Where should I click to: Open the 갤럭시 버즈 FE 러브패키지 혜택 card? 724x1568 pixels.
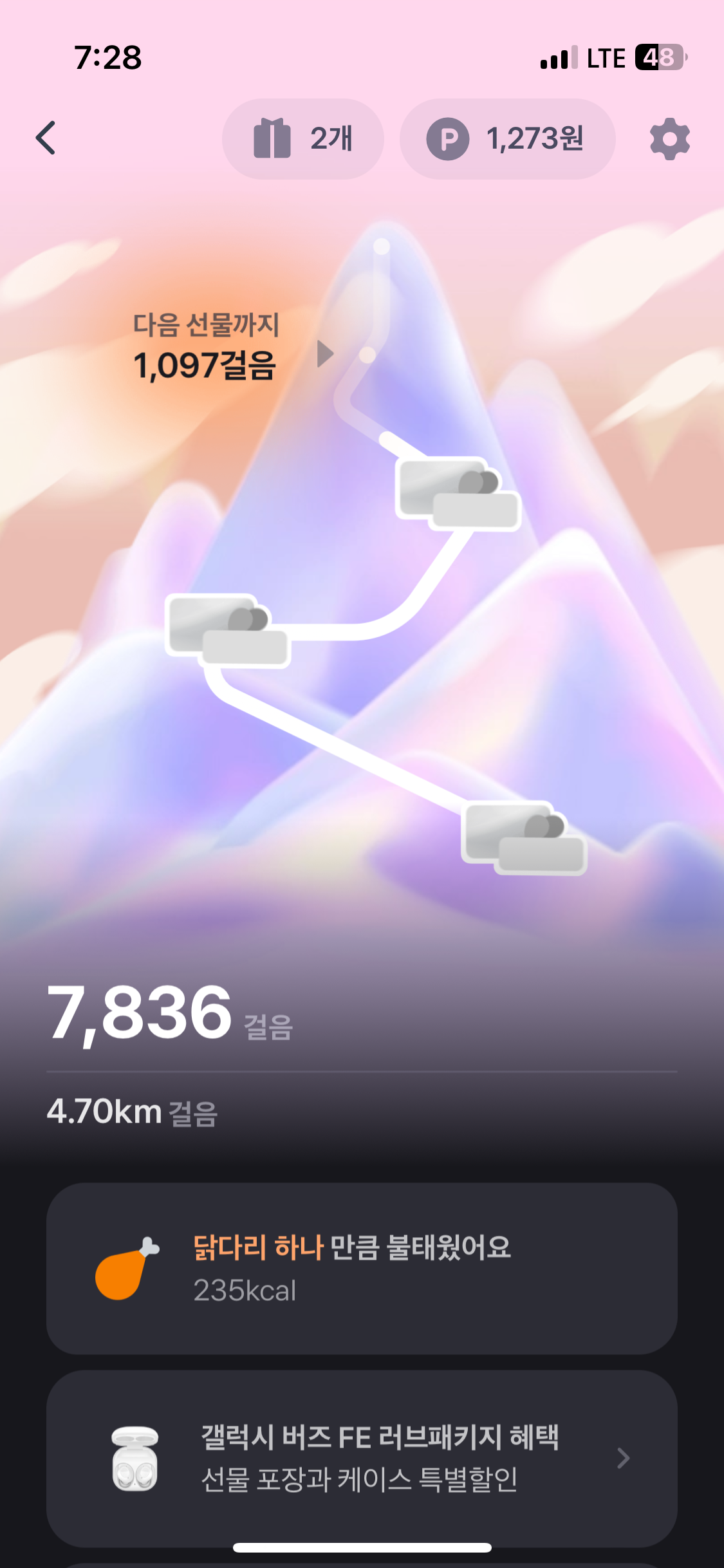click(x=362, y=1458)
